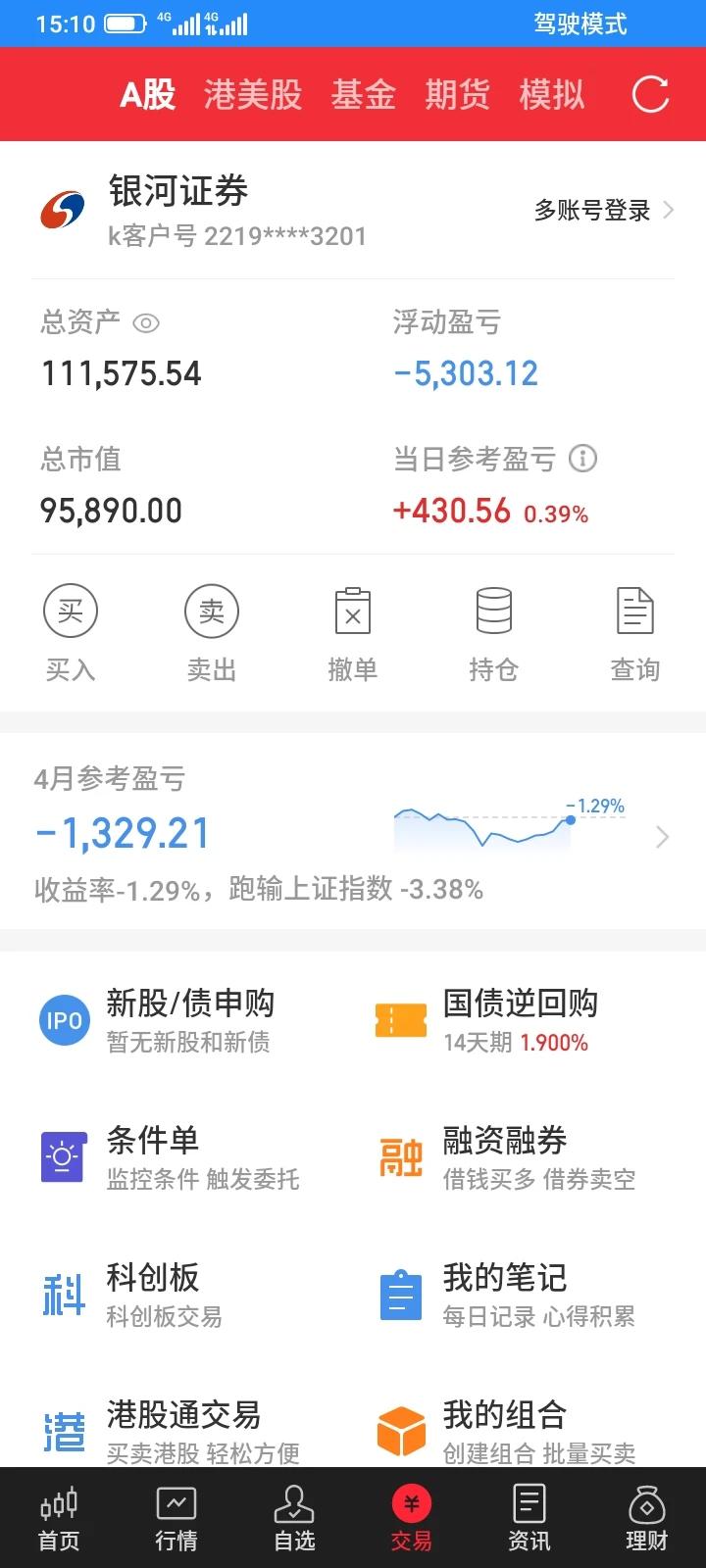Refresh account data with the refresh icon
Viewport: 706px width, 1568px height.
[650, 95]
